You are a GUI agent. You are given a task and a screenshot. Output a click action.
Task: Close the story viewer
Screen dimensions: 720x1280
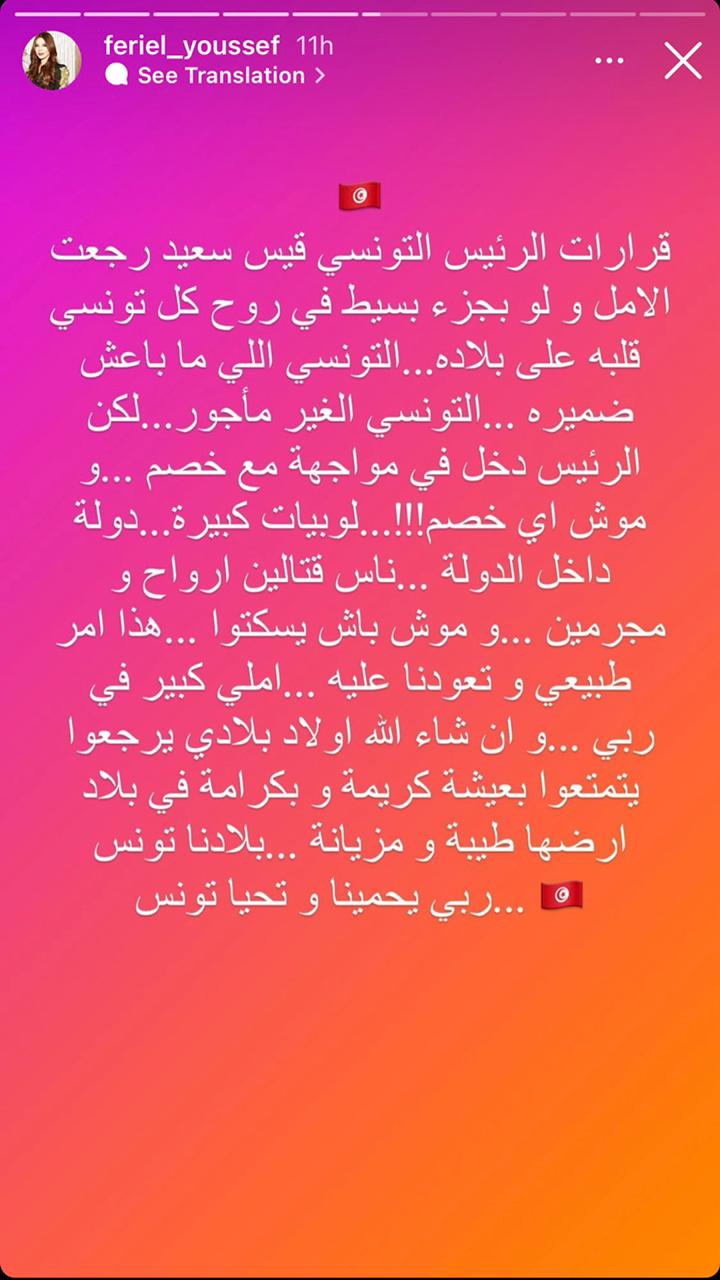(x=683, y=61)
